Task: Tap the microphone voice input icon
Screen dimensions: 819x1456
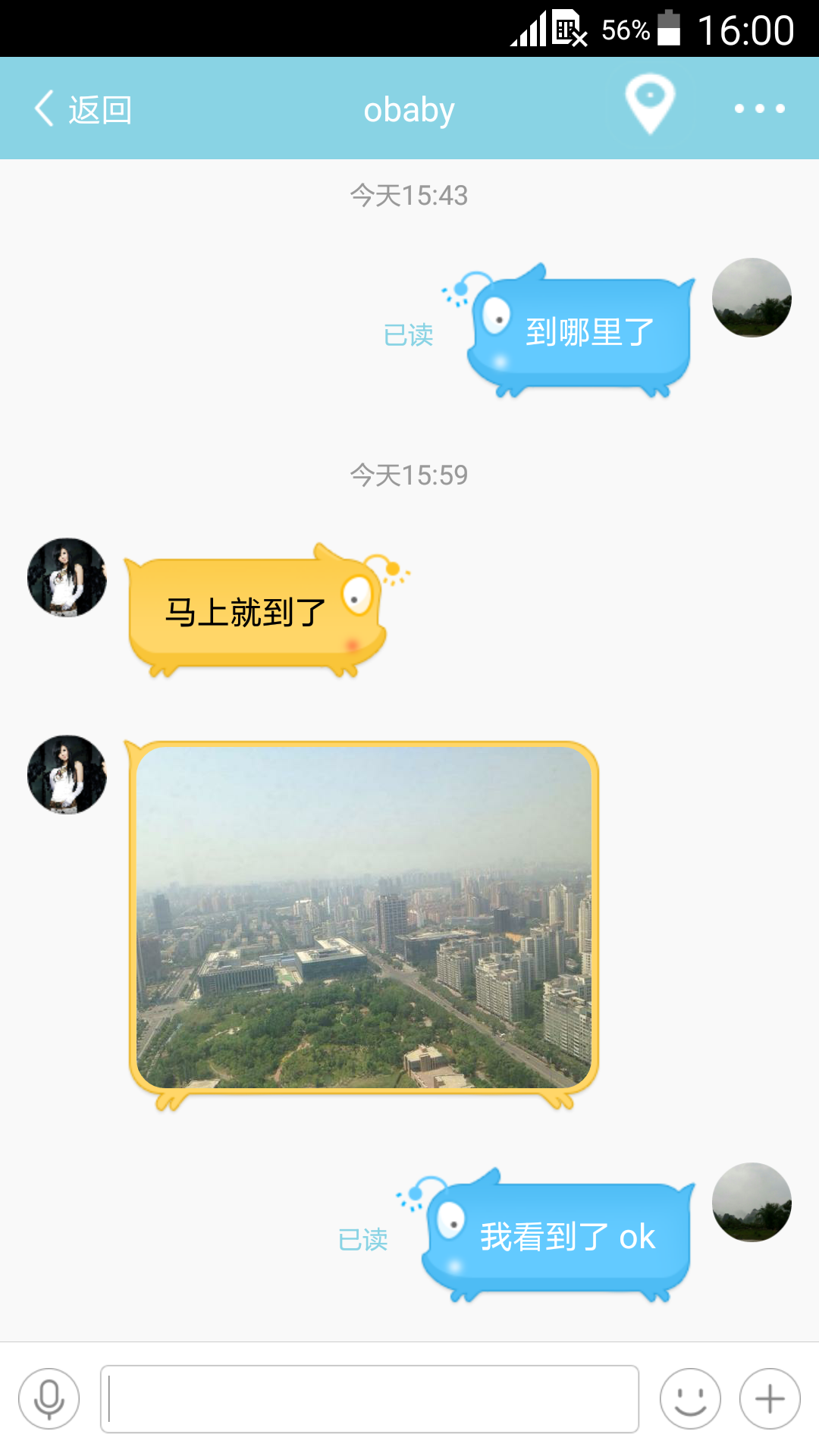Action: pos(49,1399)
